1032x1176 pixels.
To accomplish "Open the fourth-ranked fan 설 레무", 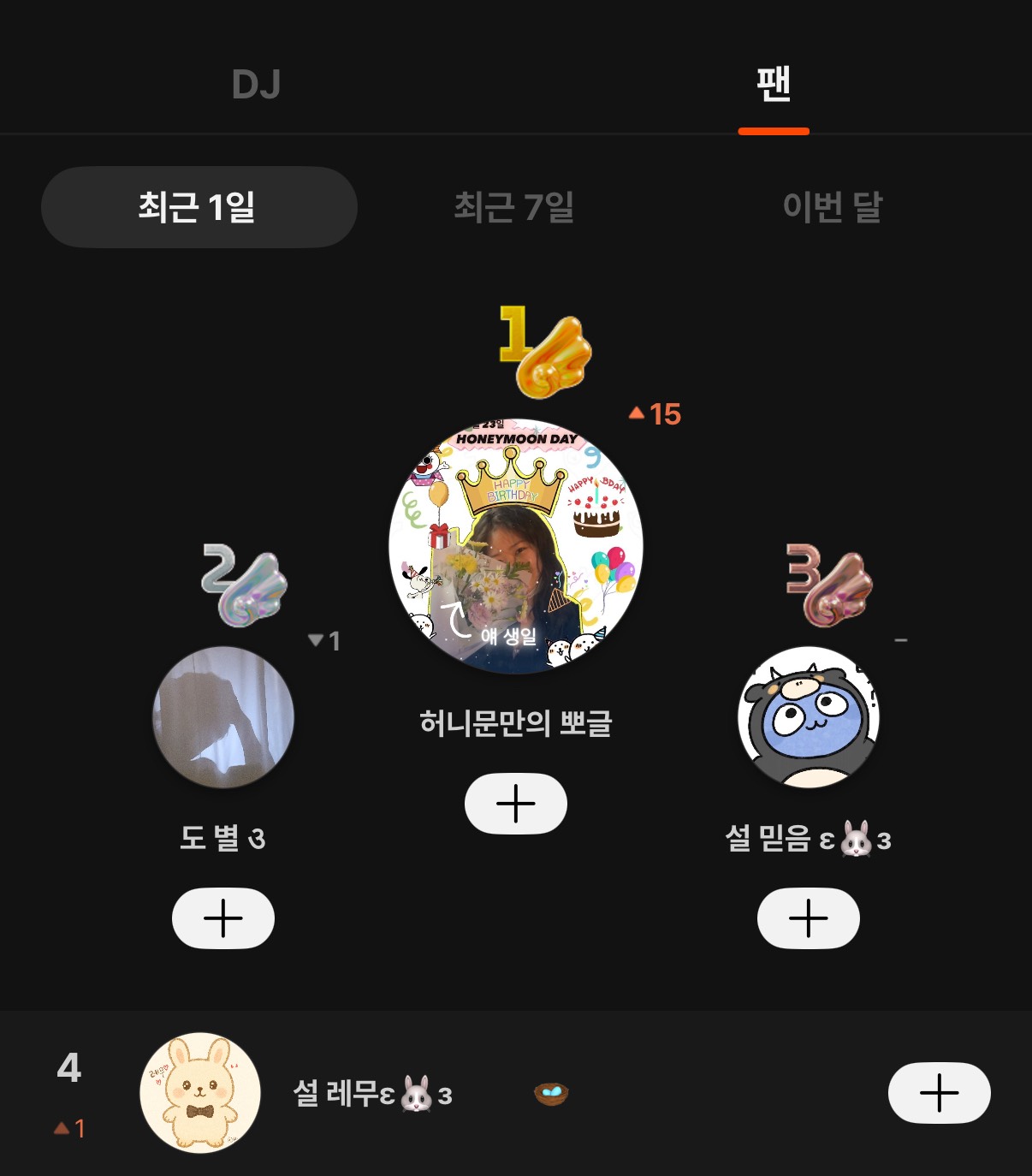I will point(371,1093).
